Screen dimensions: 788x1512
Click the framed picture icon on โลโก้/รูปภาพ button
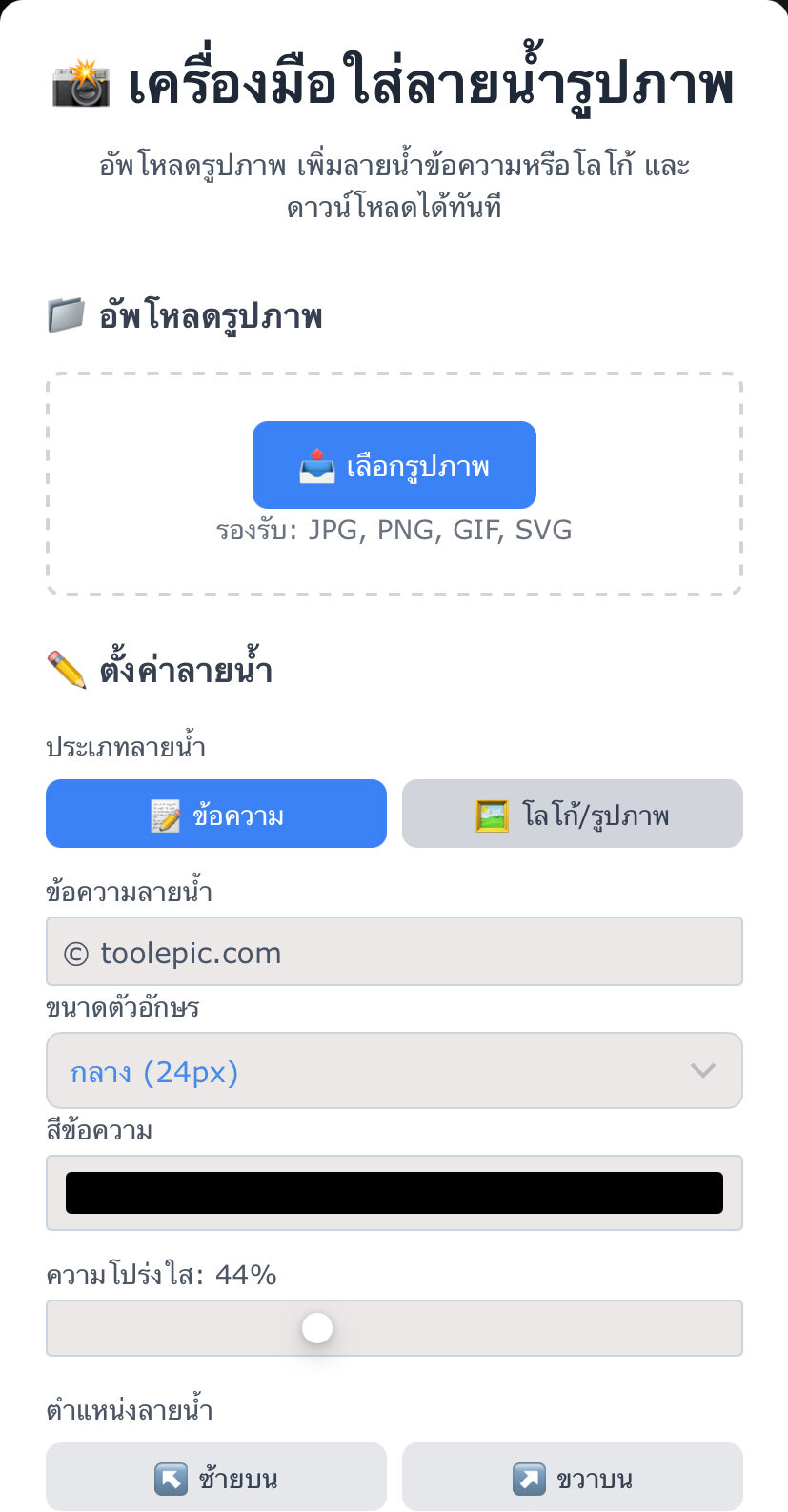pyautogui.click(x=489, y=814)
